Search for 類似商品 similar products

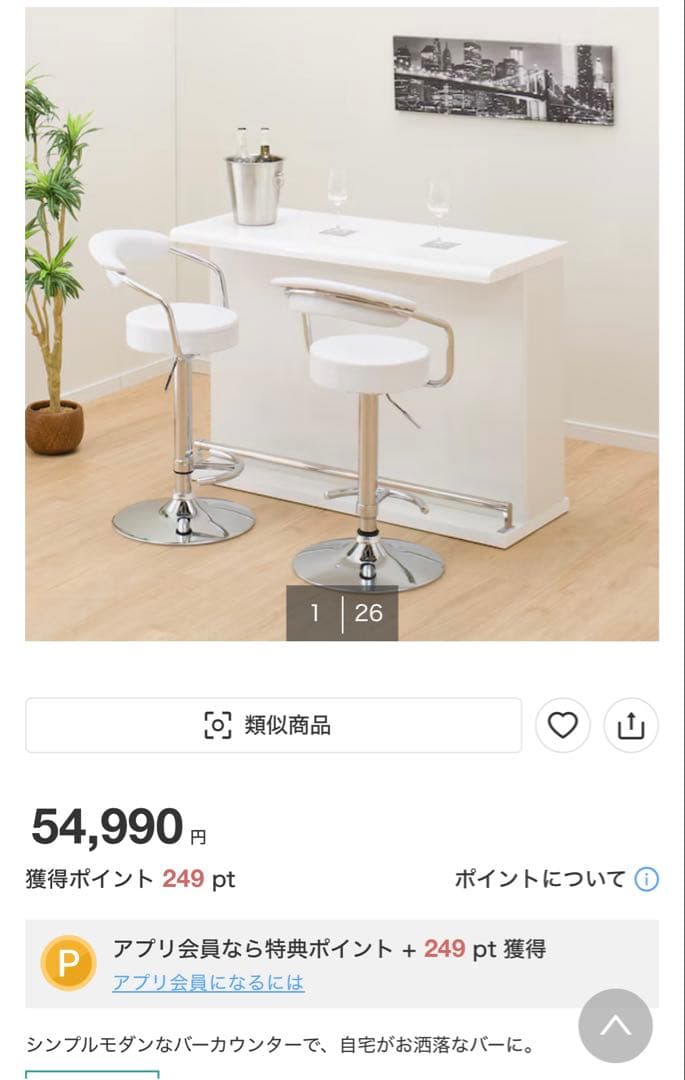(x=273, y=725)
